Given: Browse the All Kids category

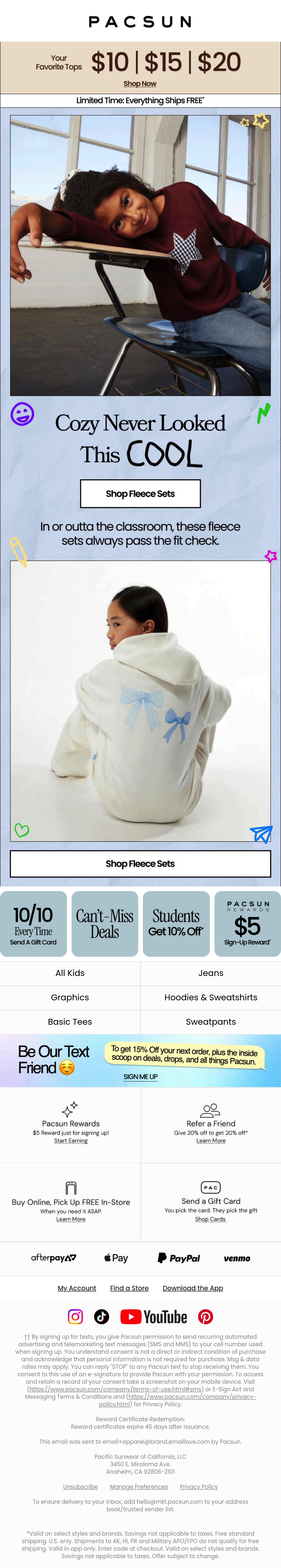Looking at the screenshot, I should pos(70,973).
